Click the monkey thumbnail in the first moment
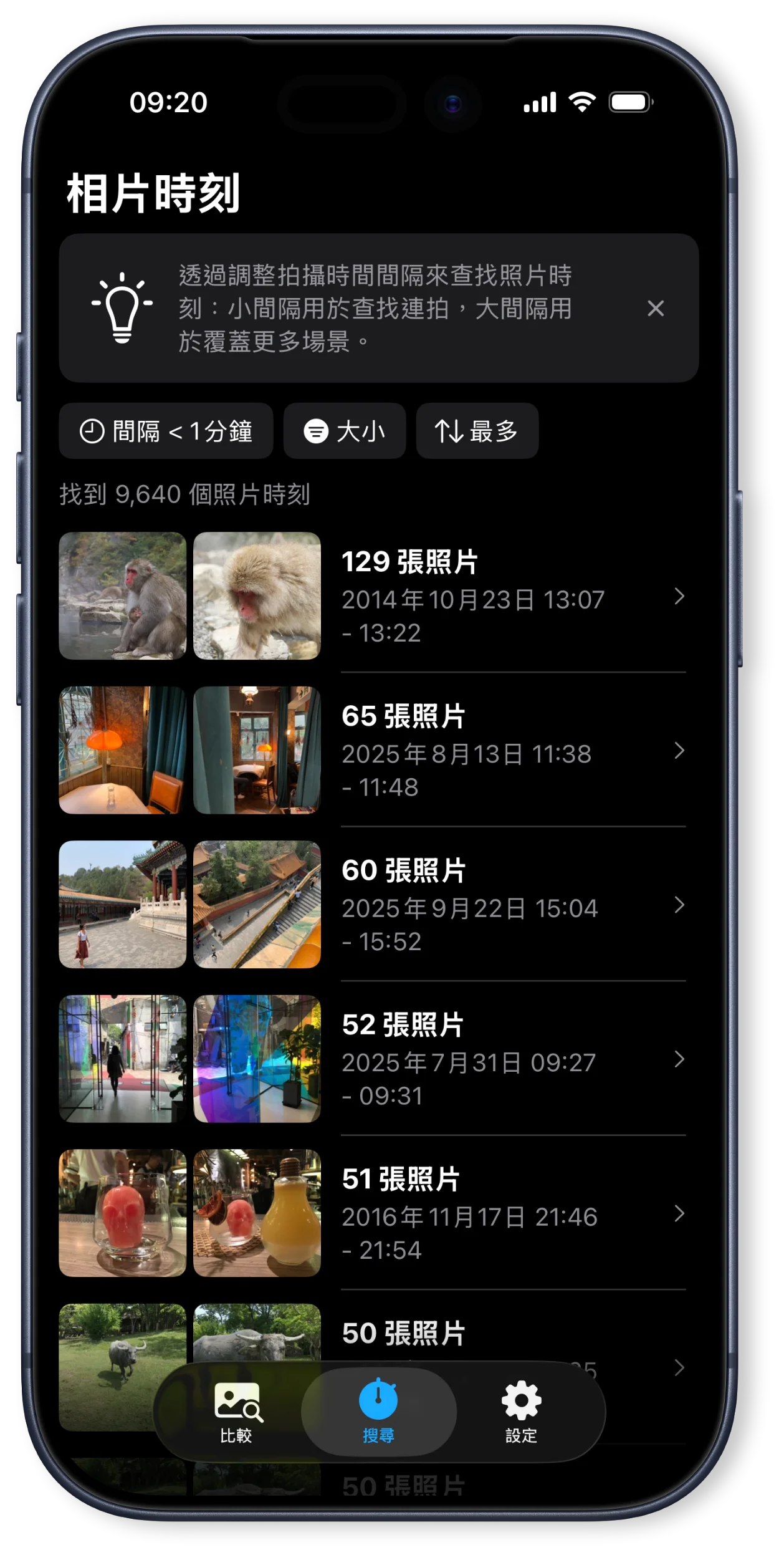784x1555 pixels. click(x=123, y=597)
